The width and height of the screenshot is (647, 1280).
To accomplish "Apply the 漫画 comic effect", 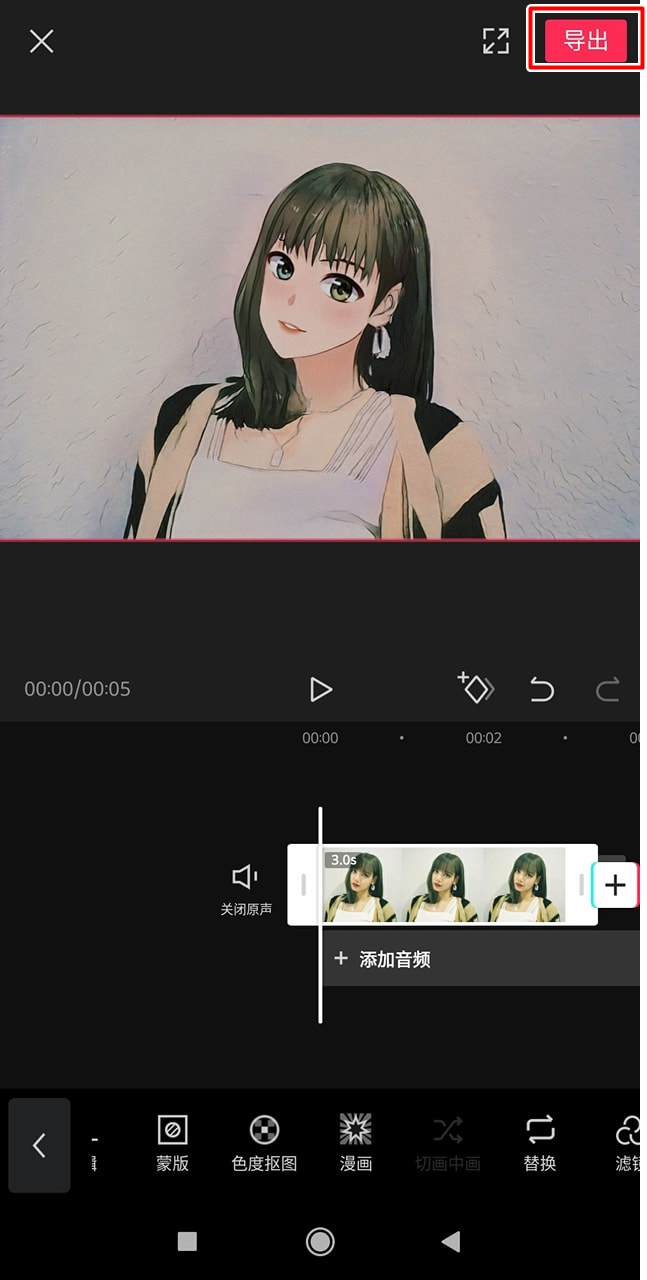I will (x=355, y=1144).
